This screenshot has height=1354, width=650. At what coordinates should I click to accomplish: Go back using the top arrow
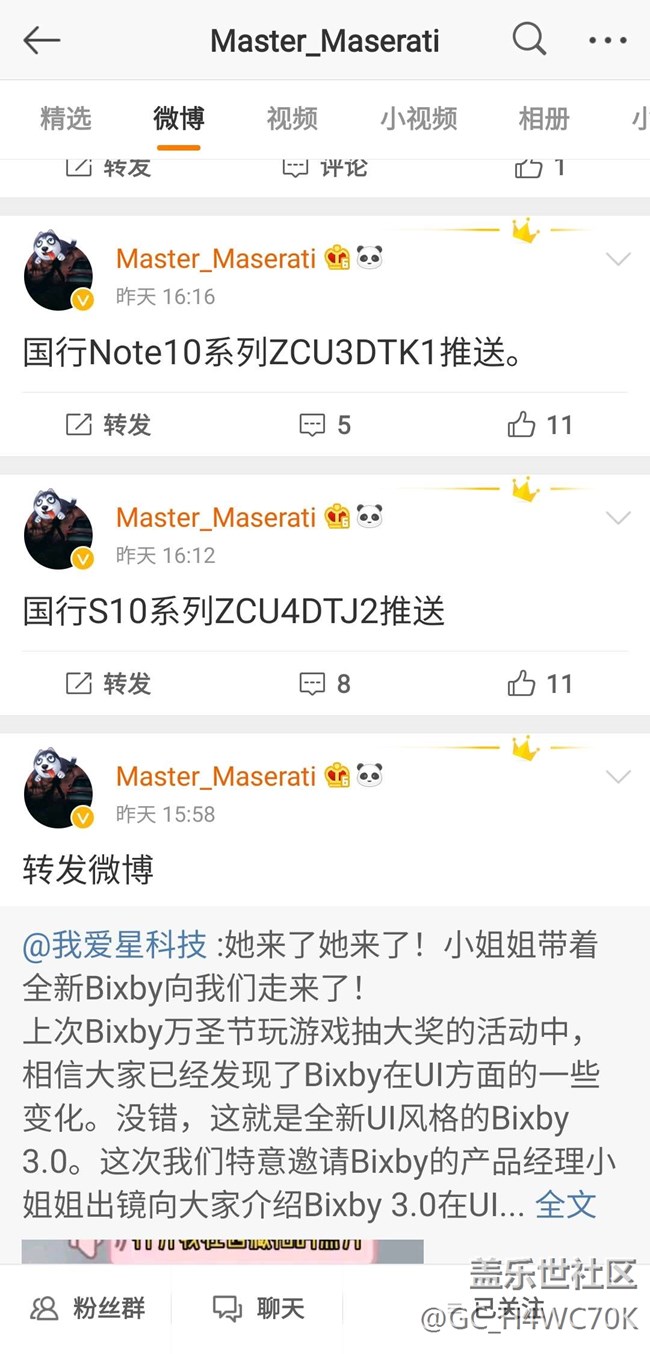pyautogui.click(x=42, y=40)
